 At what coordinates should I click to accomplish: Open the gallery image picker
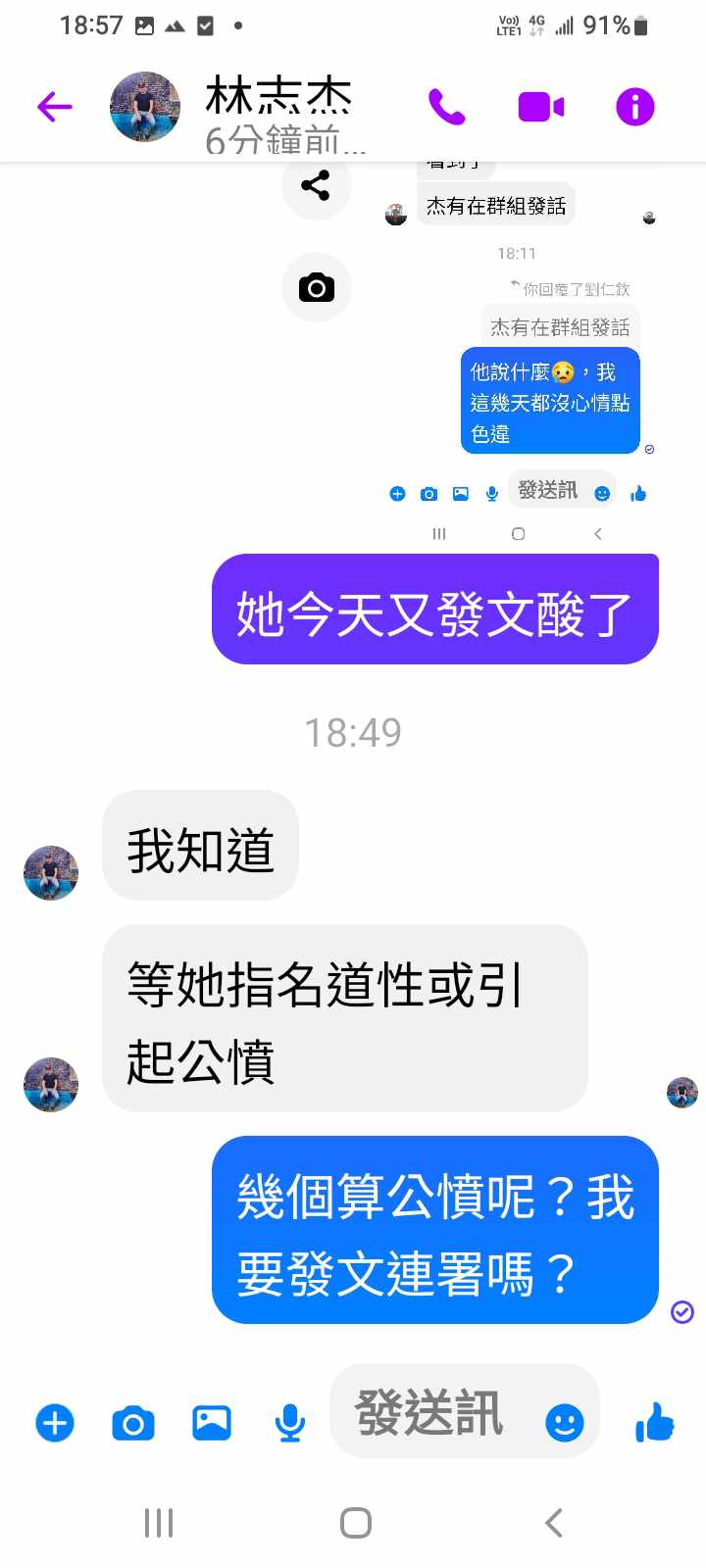tap(212, 1422)
